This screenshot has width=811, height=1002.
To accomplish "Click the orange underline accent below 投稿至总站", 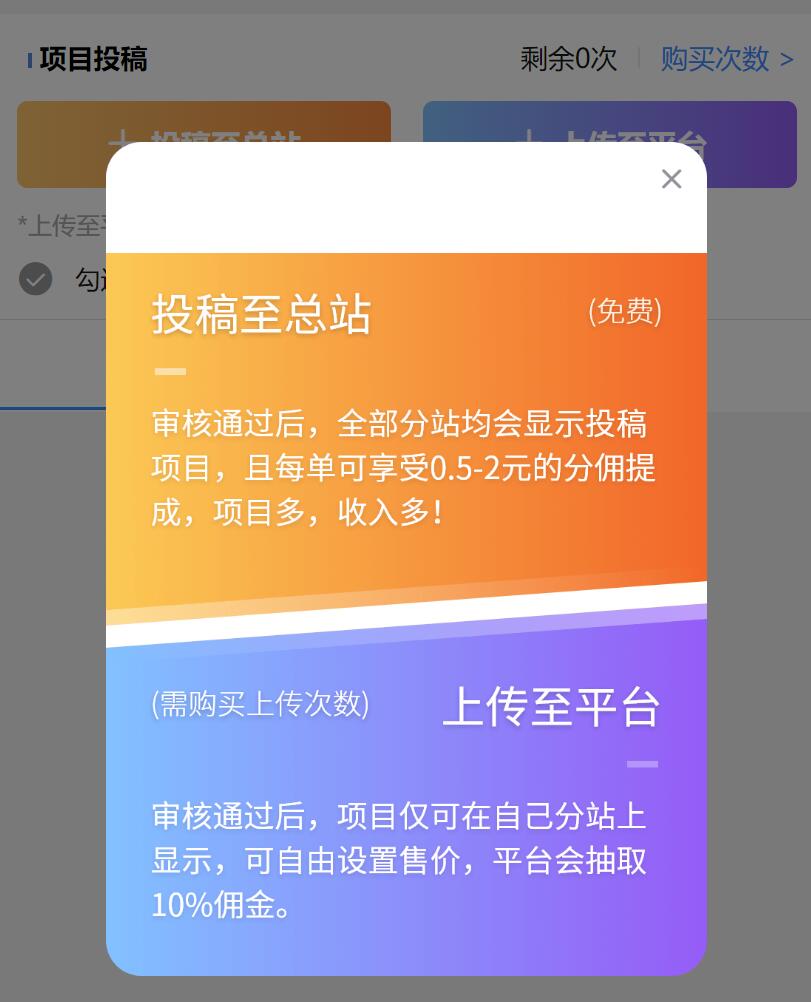I will coord(169,371).
